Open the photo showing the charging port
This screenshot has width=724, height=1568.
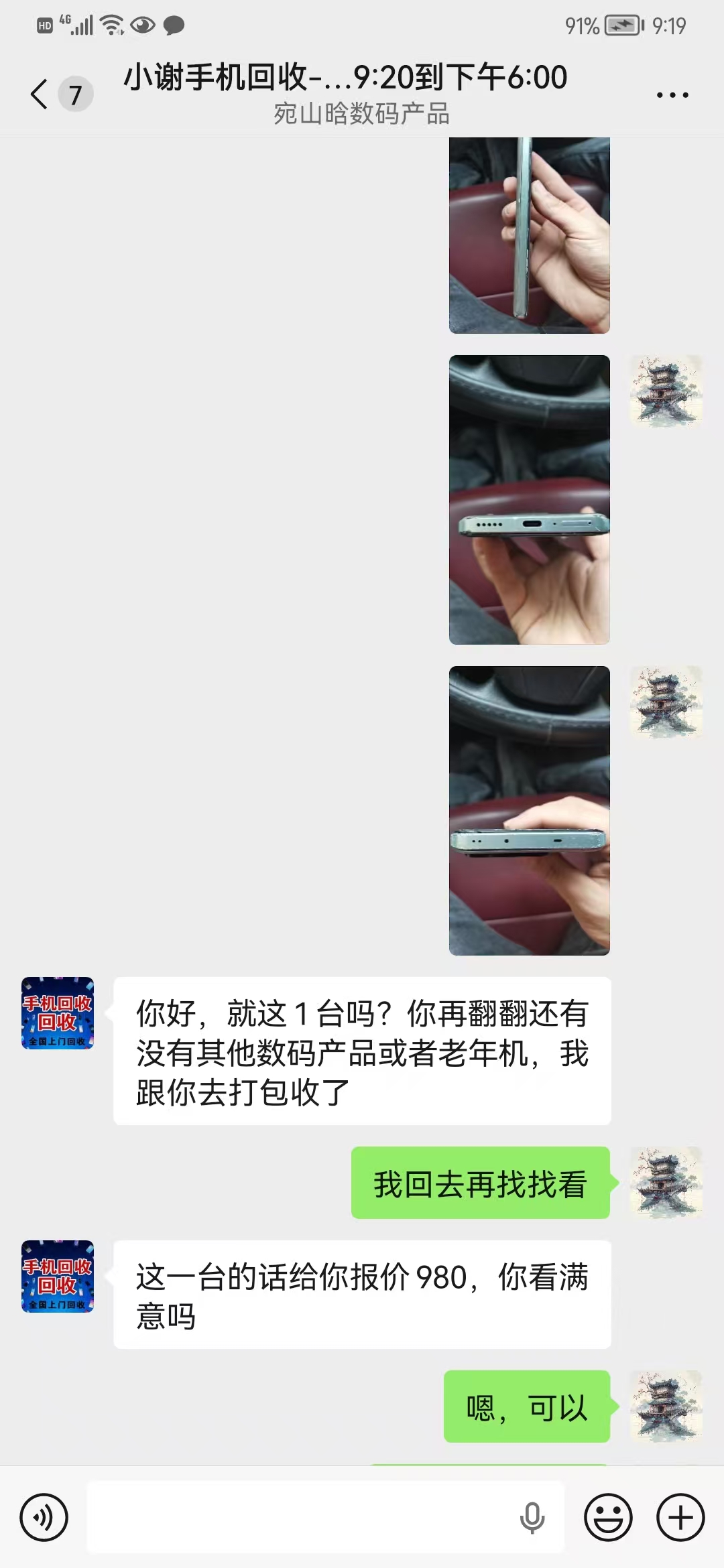tap(529, 500)
